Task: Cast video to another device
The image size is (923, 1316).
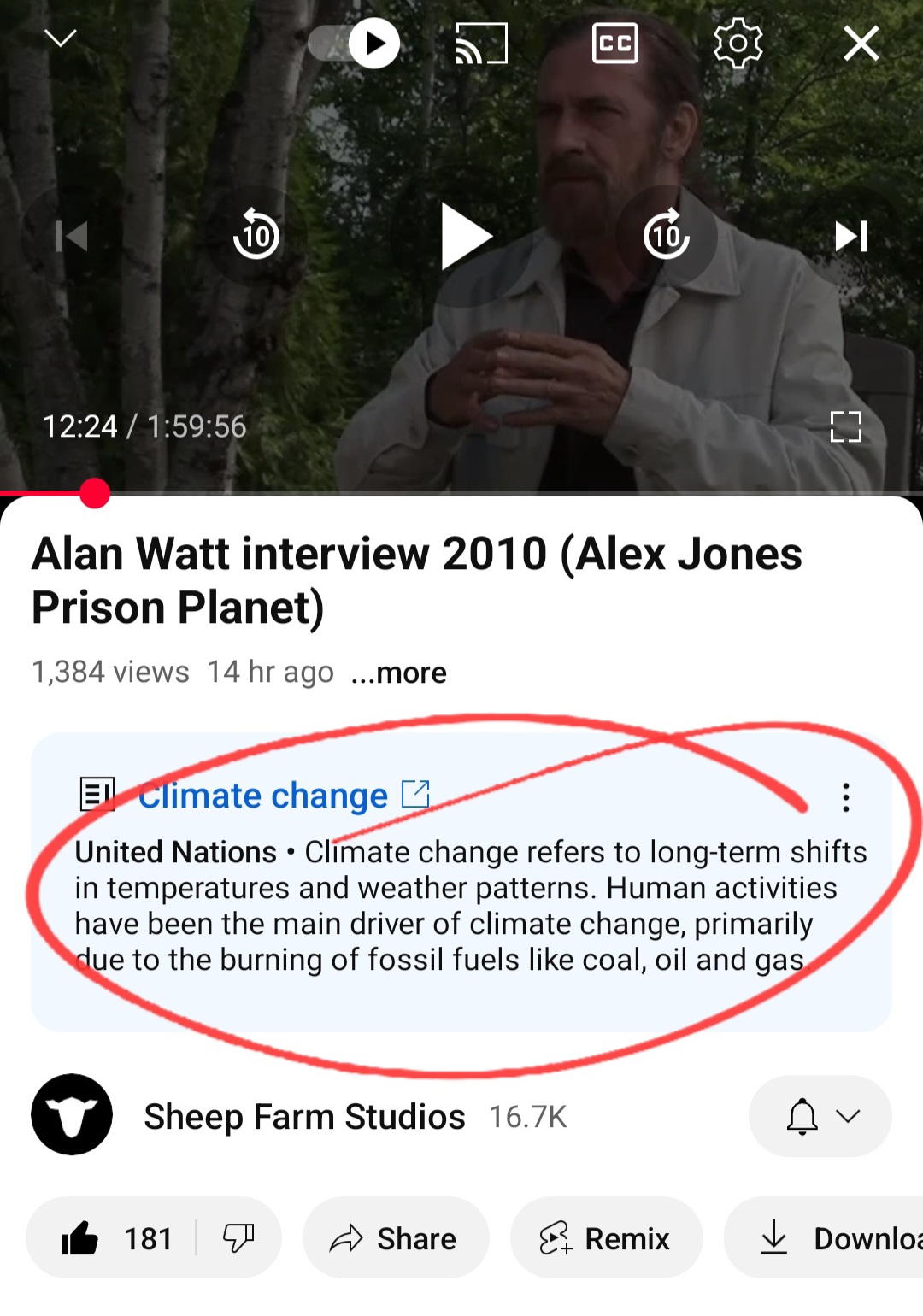Action: tap(482, 44)
